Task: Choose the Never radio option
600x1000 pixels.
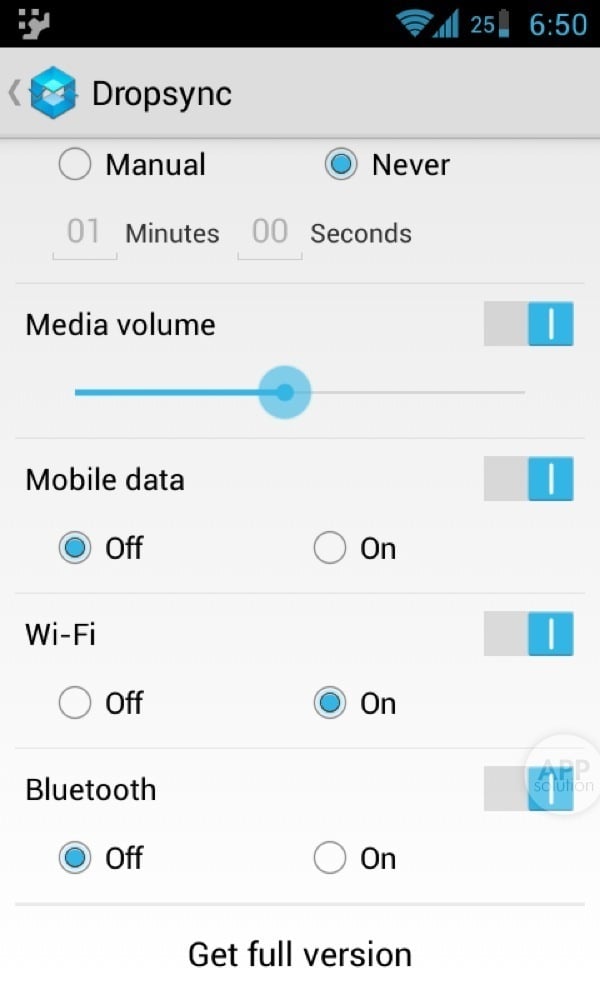Action: (x=341, y=164)
